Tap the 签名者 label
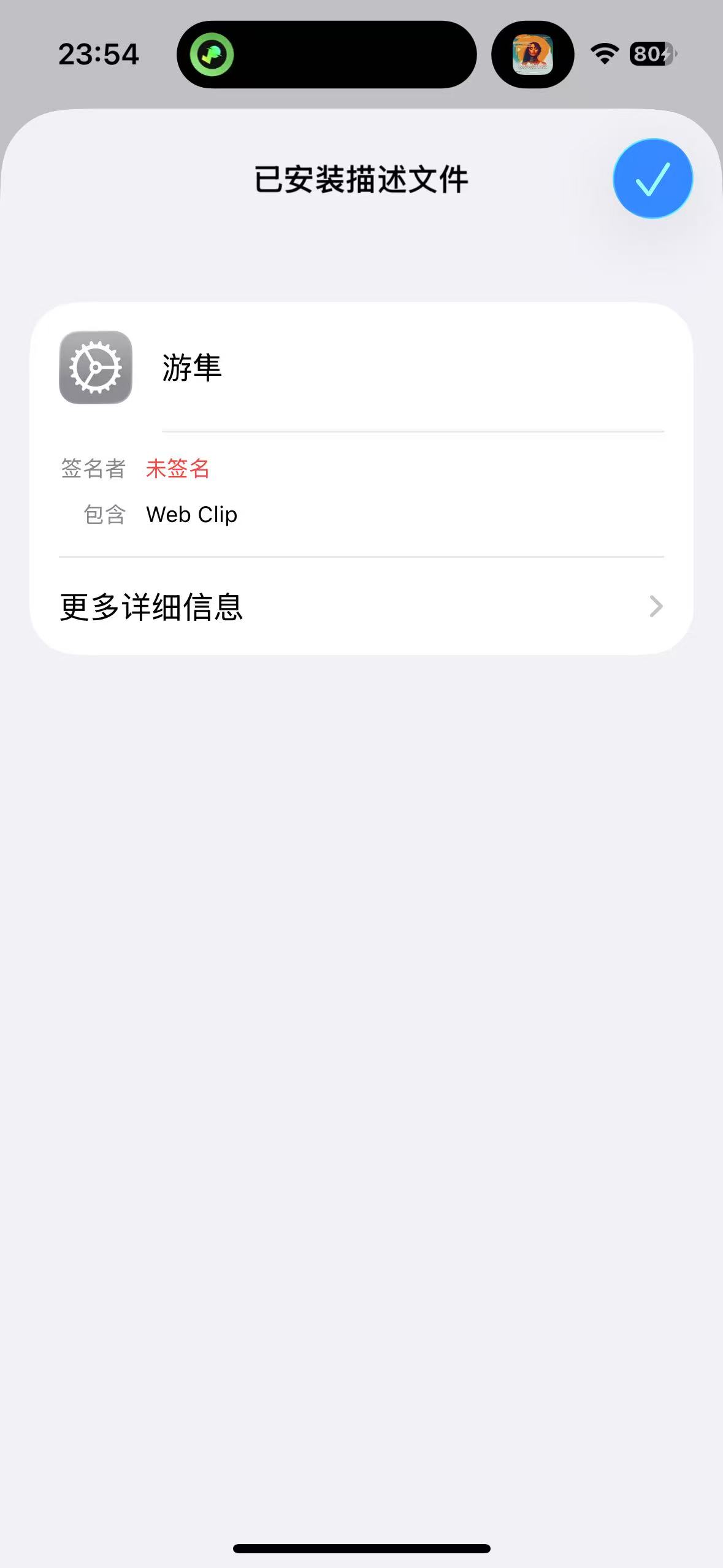Viewport: 723px width, 1568px height. click(92, 468)
